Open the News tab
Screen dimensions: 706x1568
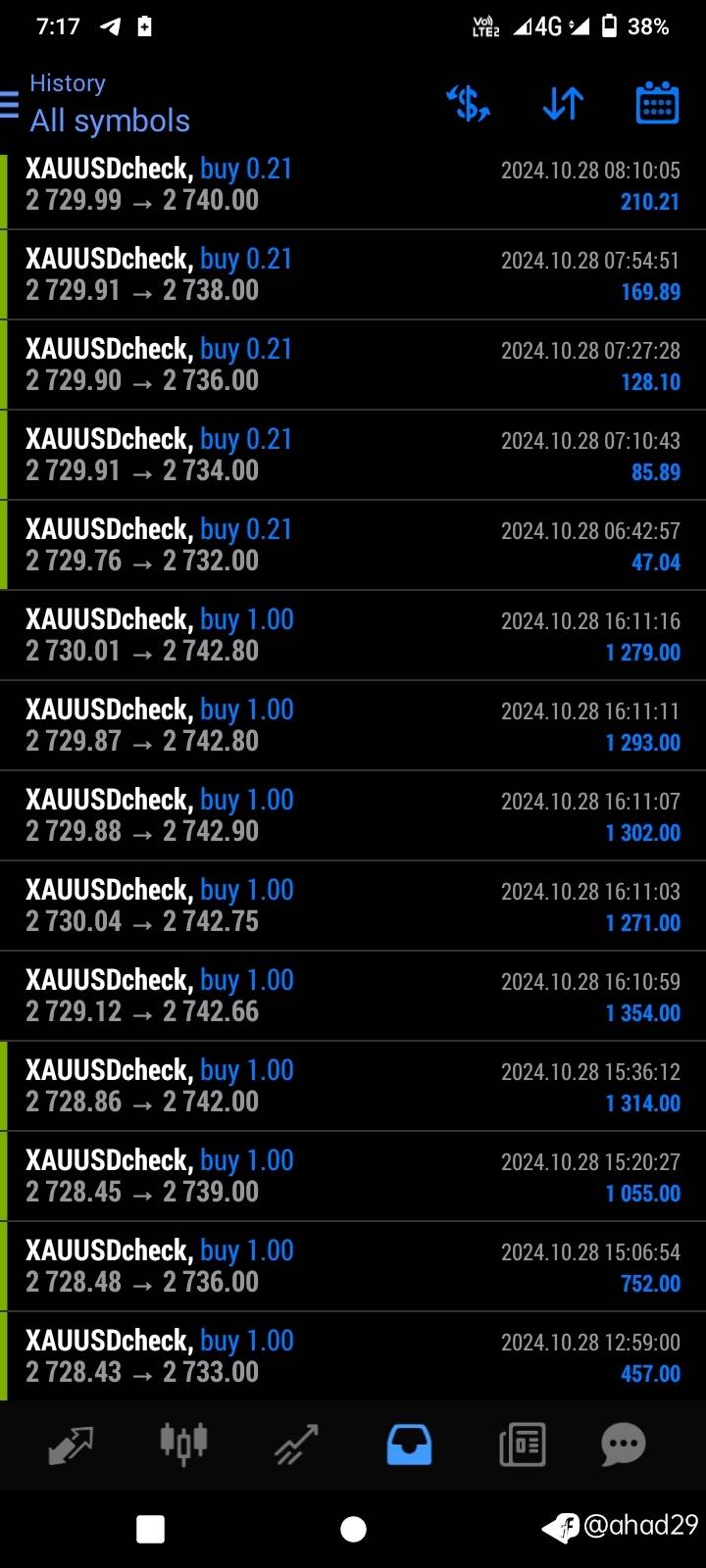pyautogui.click(x=522, y=1445)
